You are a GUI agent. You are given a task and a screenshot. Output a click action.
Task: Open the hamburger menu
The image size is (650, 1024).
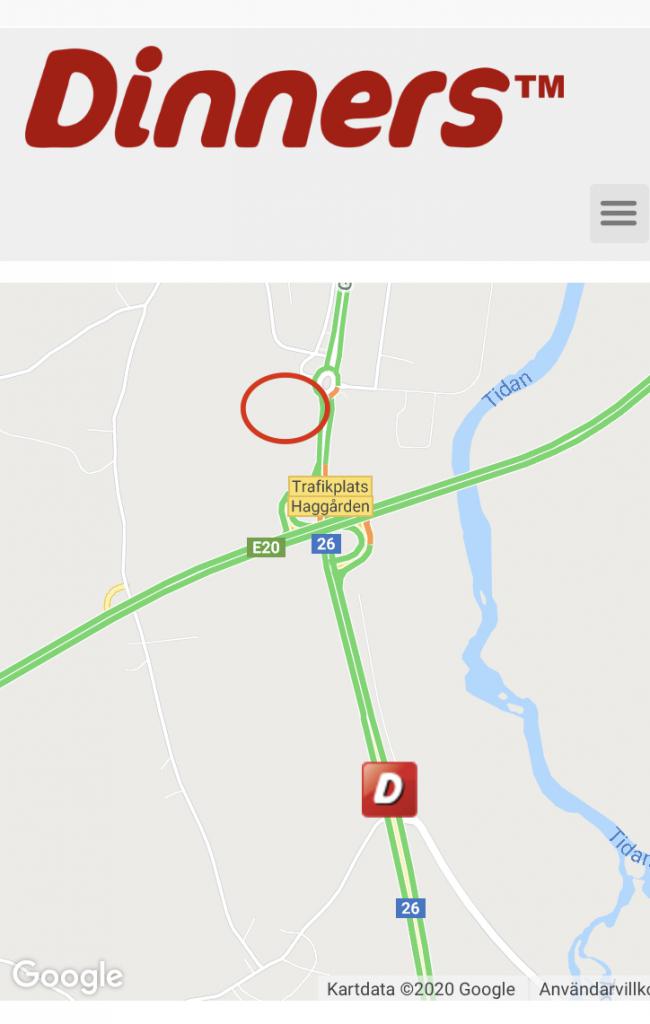618,213
